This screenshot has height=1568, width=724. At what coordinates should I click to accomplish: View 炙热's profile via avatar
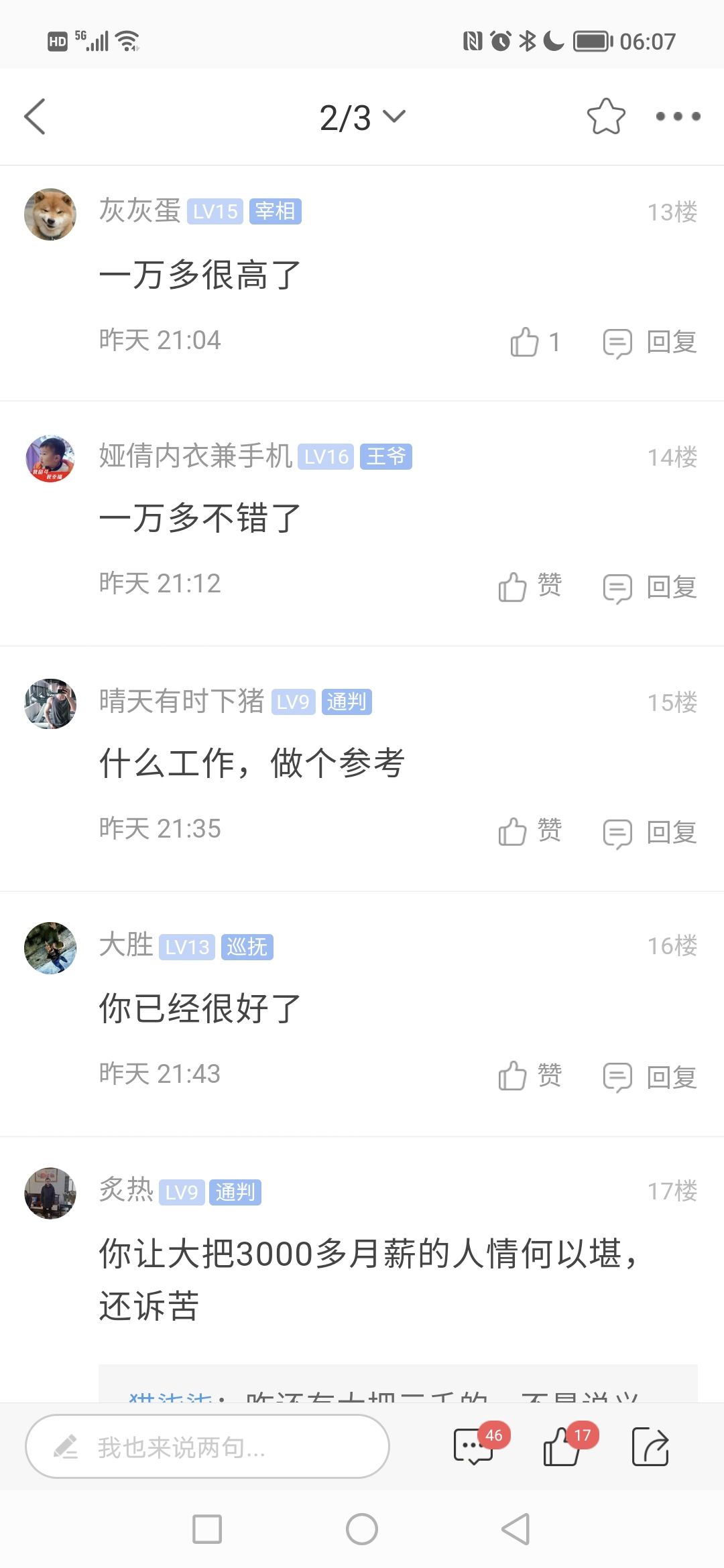[x=50, y=1193]
